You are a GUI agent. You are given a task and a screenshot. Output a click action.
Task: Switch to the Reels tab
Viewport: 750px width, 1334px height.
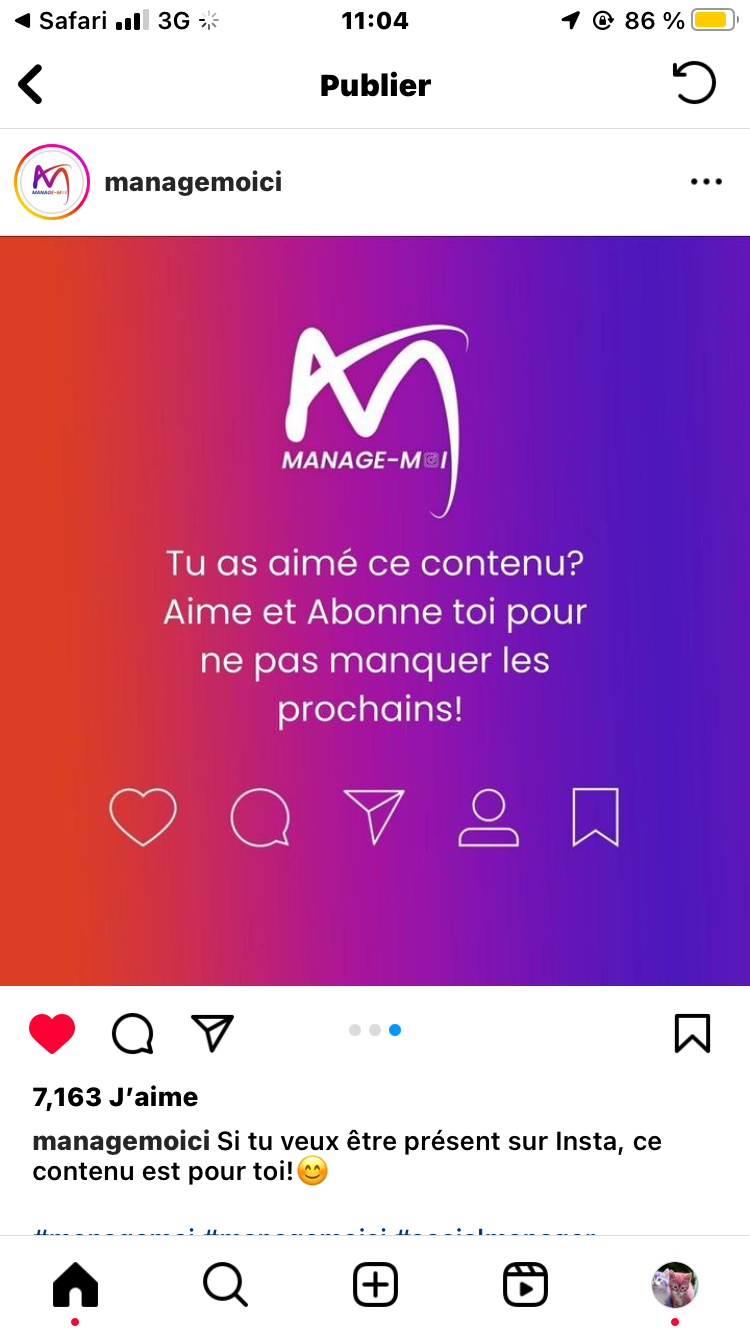click(x=525, y=1284)
